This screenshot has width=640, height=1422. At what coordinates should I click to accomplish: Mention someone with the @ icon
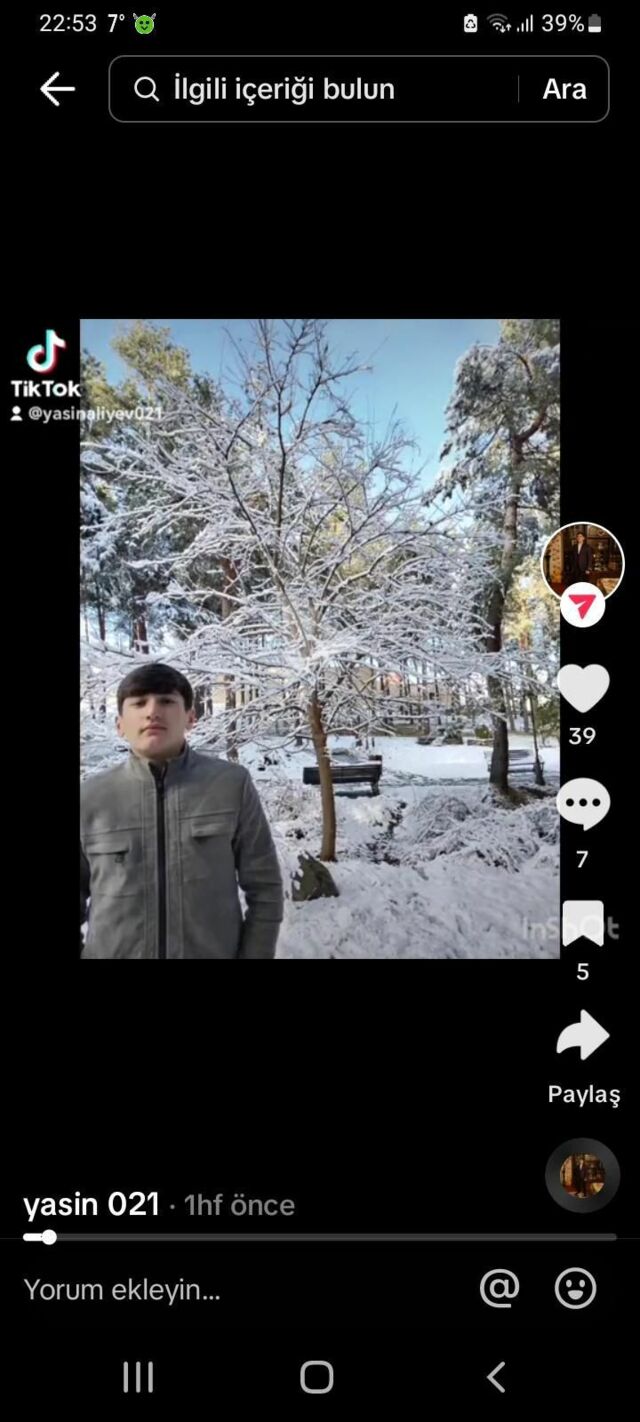click(x=499, y=1289)
